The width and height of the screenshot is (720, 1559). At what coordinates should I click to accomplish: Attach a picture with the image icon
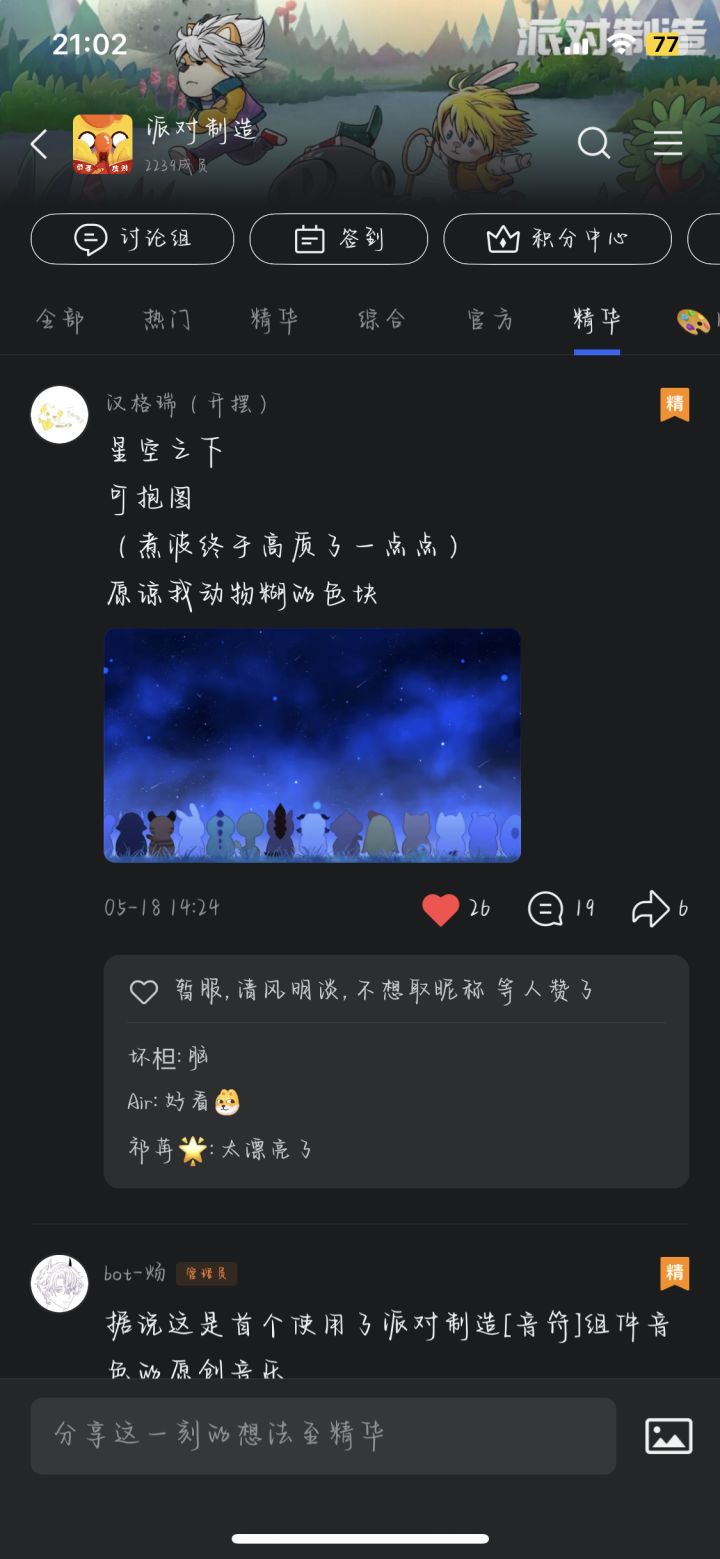click(669, 1436)
